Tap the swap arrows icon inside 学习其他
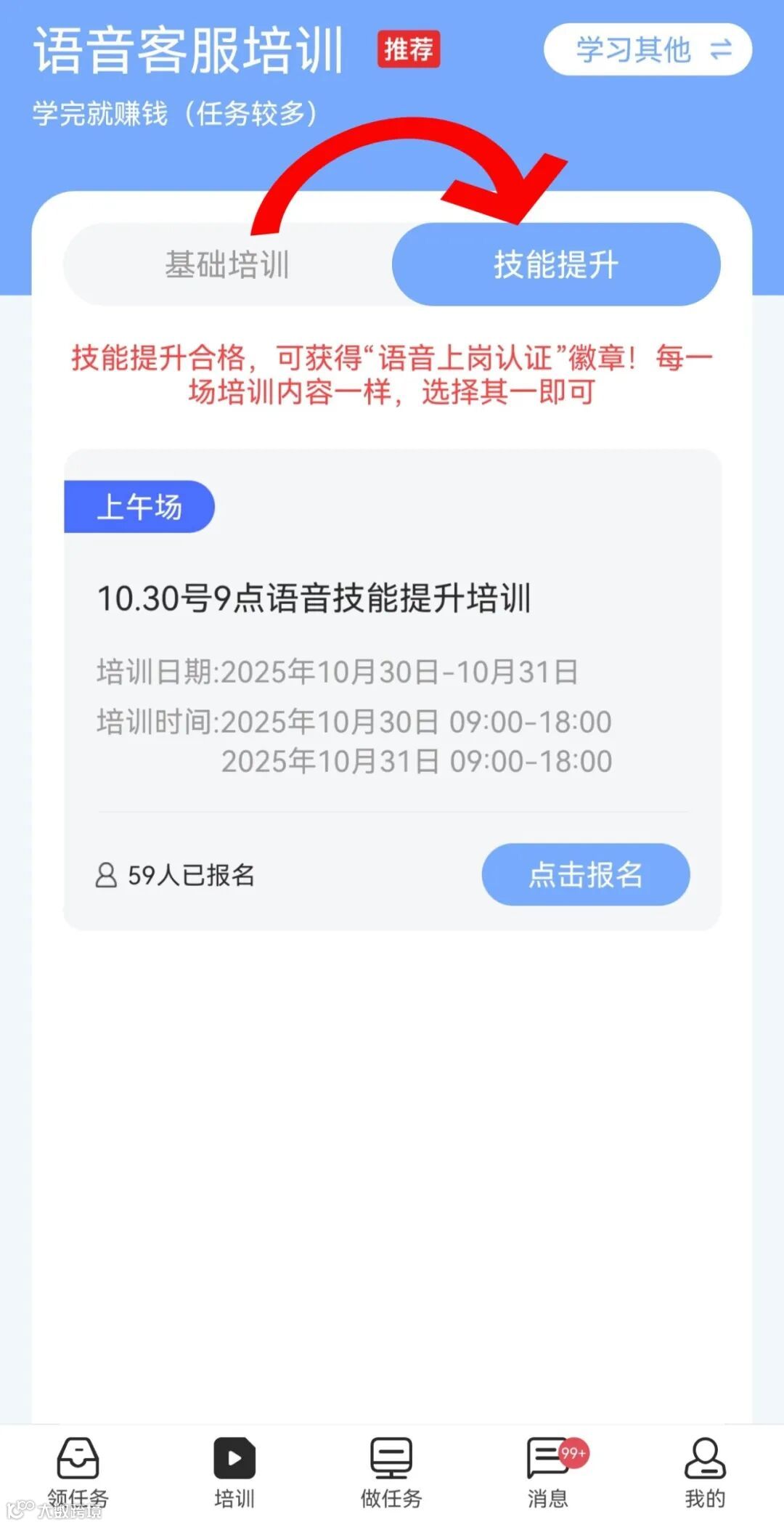This screenshot has width=784, height=1525. pyautogui.click(x=719, y=51)
